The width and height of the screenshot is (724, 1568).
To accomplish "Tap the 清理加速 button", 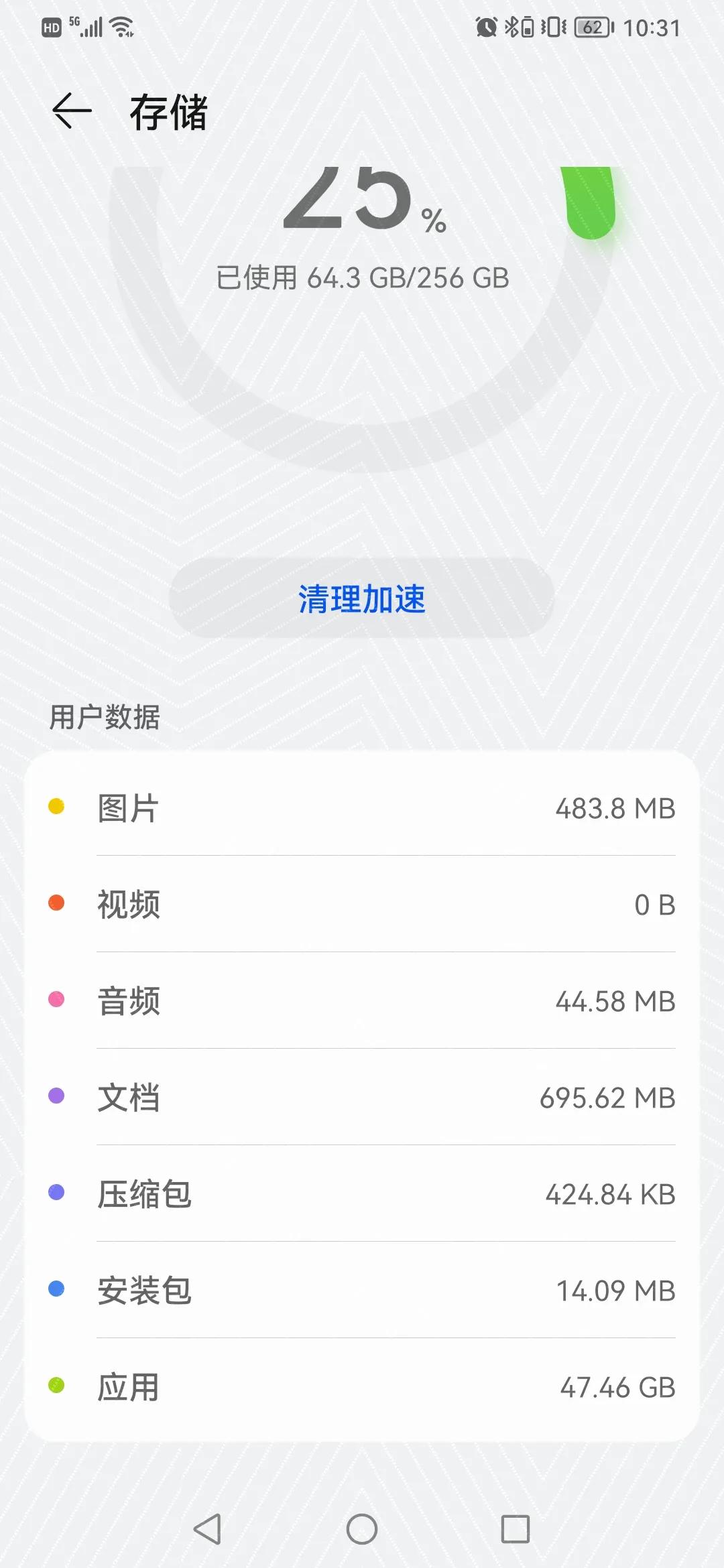I will pos(361,598).
